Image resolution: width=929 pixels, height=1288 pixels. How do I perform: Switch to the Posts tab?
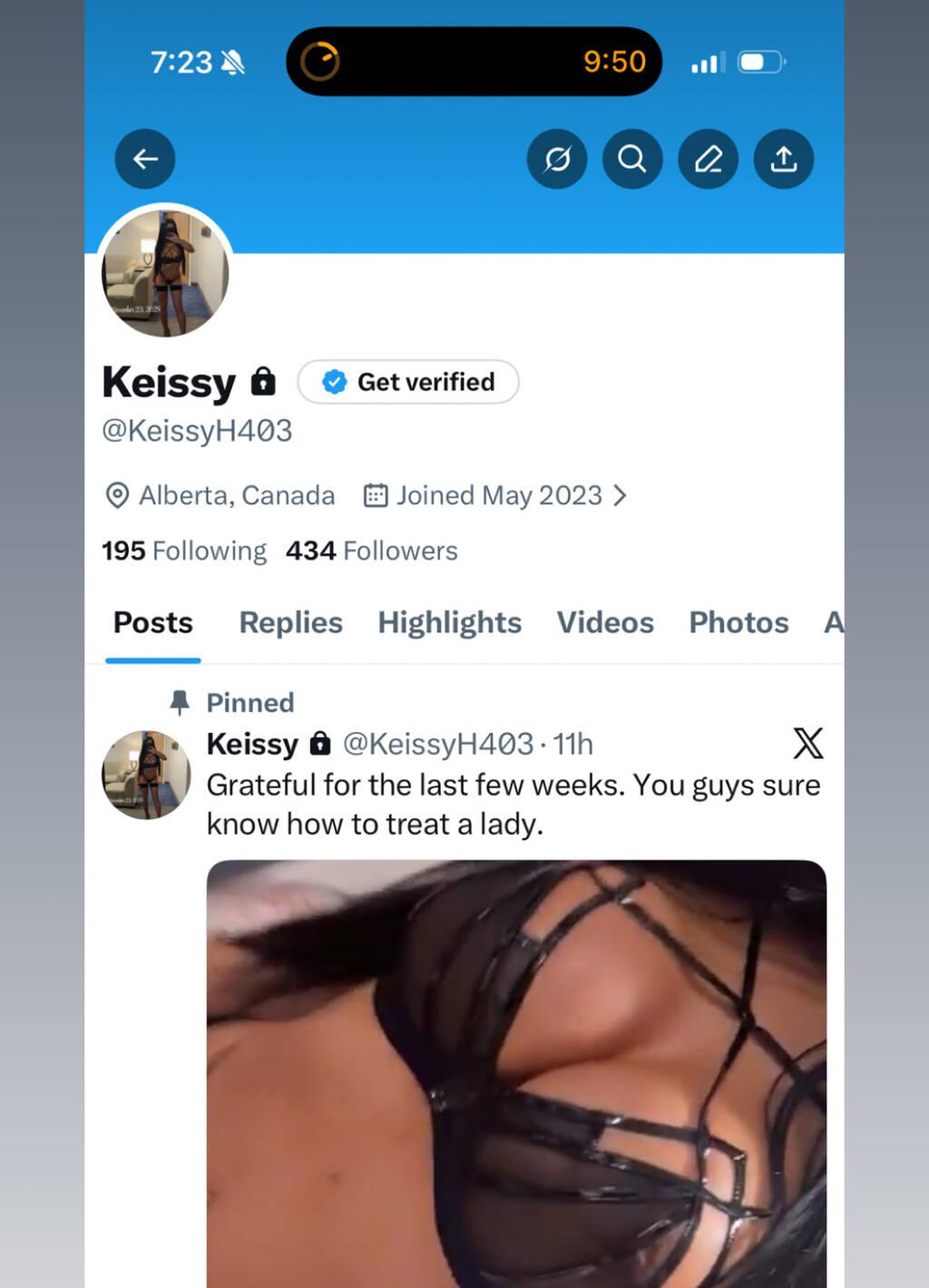(152, 623)
